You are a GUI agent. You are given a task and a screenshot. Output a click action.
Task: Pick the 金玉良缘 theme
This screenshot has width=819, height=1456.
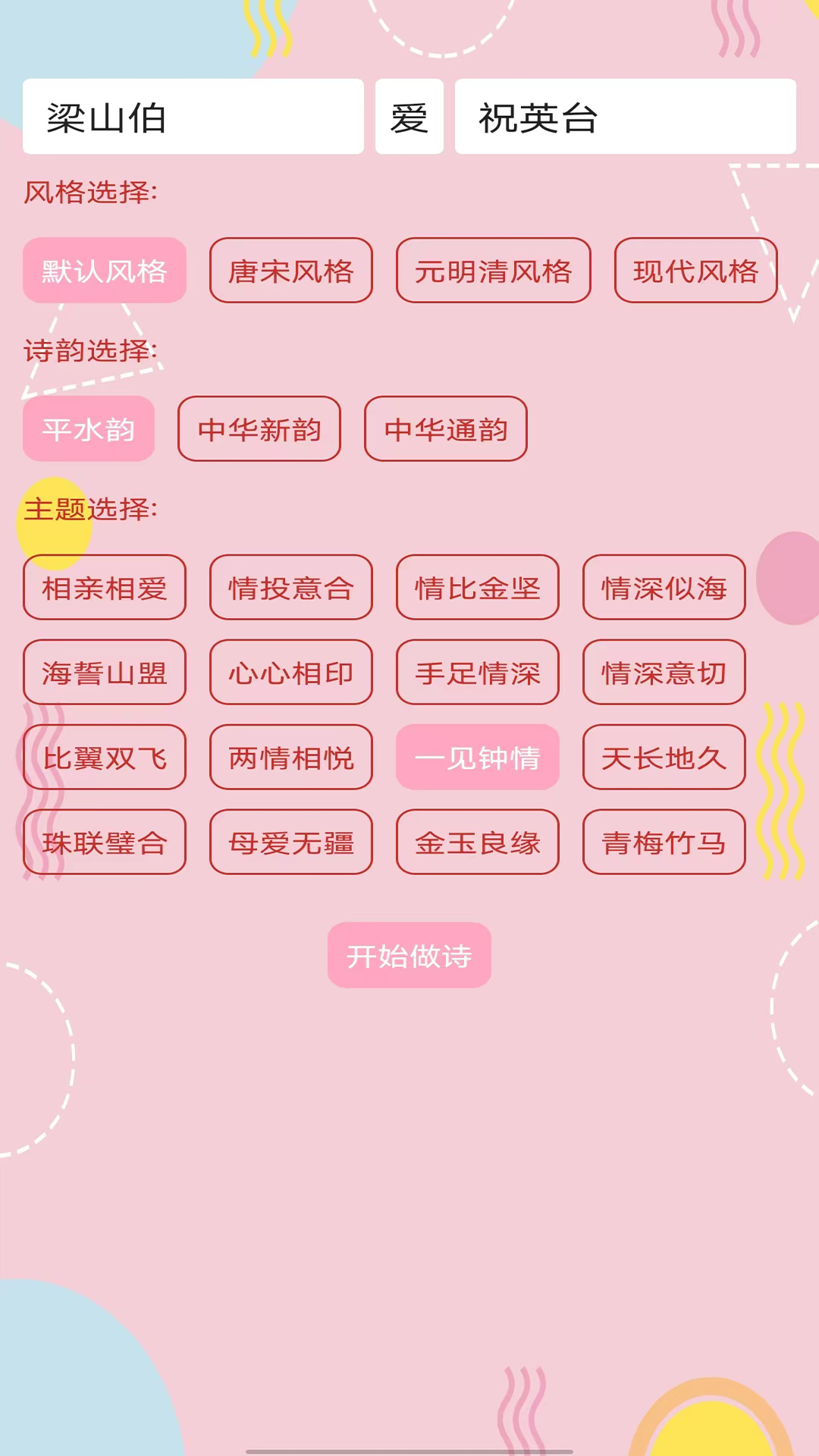click(x=478, y=843)
